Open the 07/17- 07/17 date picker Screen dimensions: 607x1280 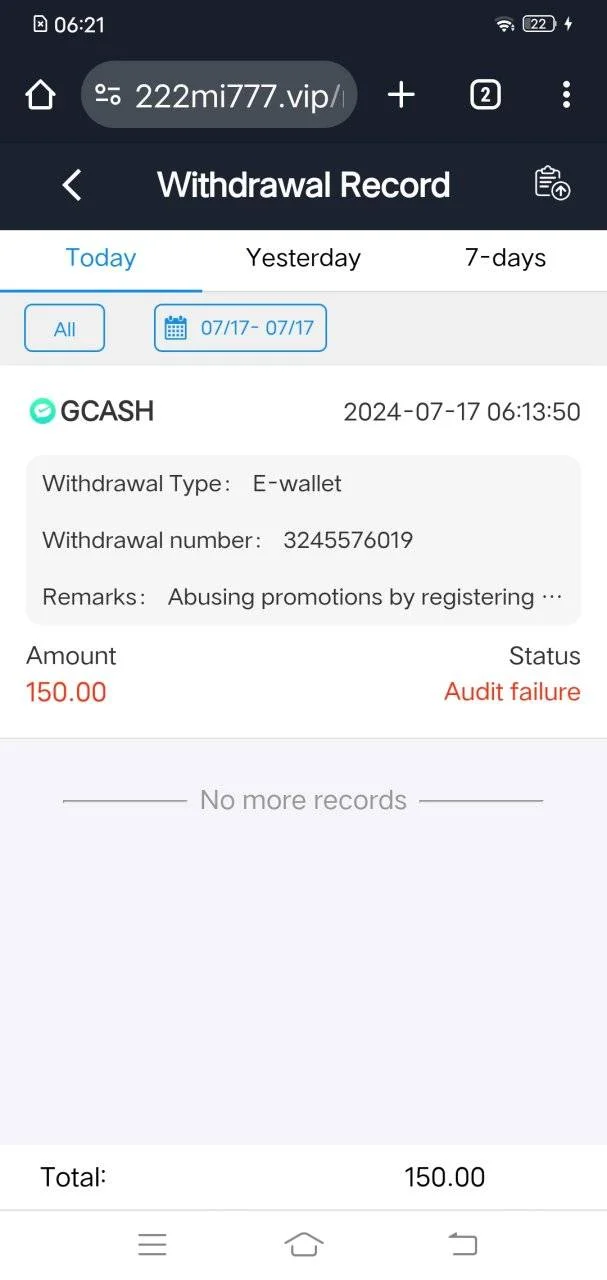click(240, 328)
